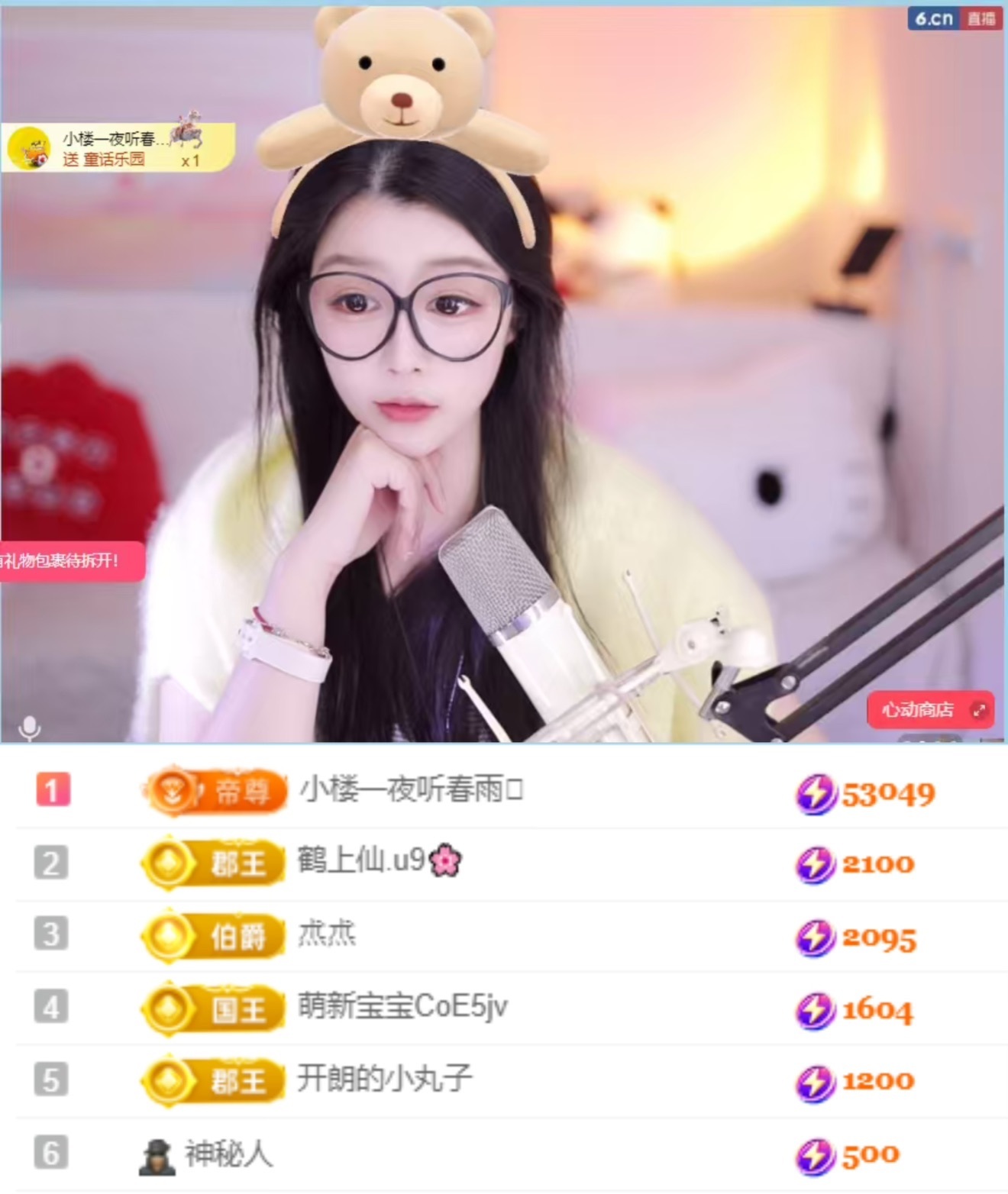Image resolution: width=1008 pixels, height=1194 pixels.
Task: Click the gift graphic in the notification banner
Action: [186, 134]
